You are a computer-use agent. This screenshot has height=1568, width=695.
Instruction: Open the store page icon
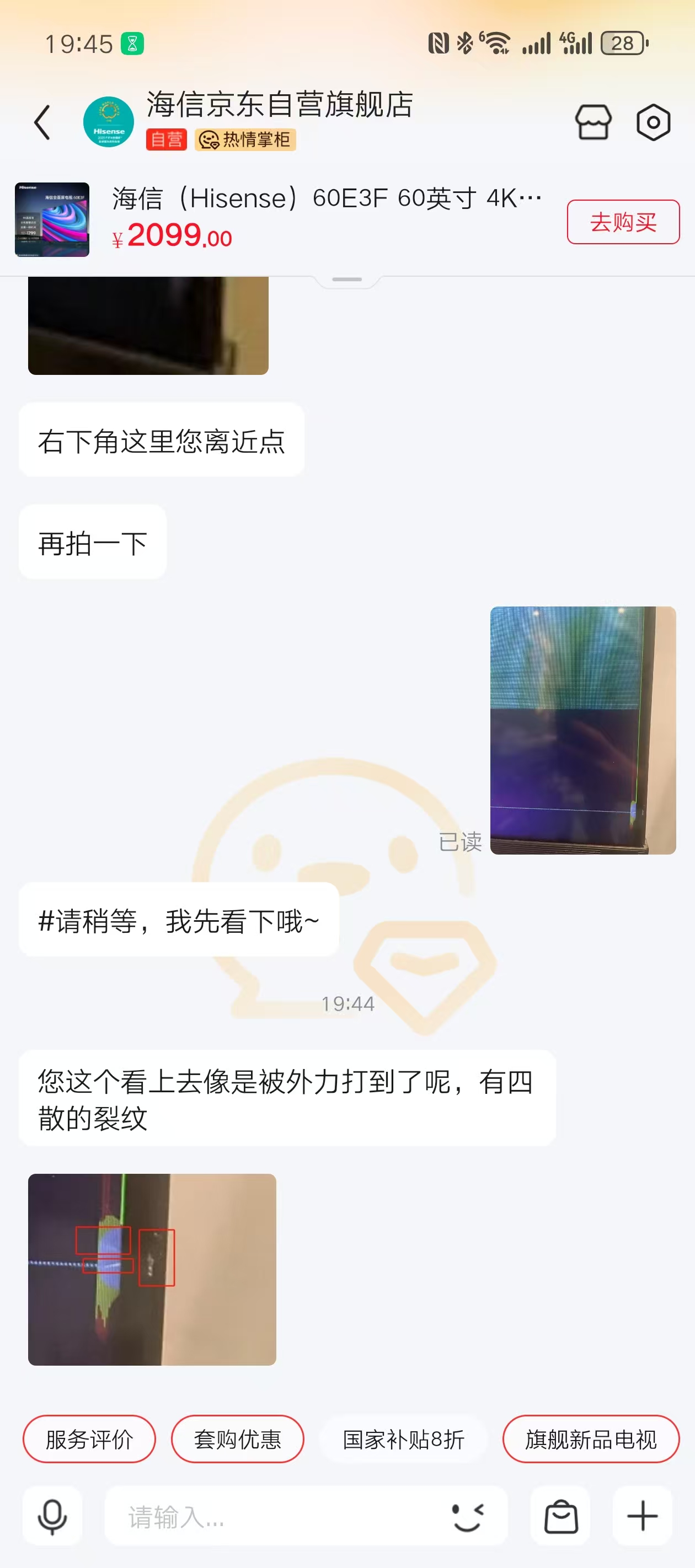(x=592, y=122)
